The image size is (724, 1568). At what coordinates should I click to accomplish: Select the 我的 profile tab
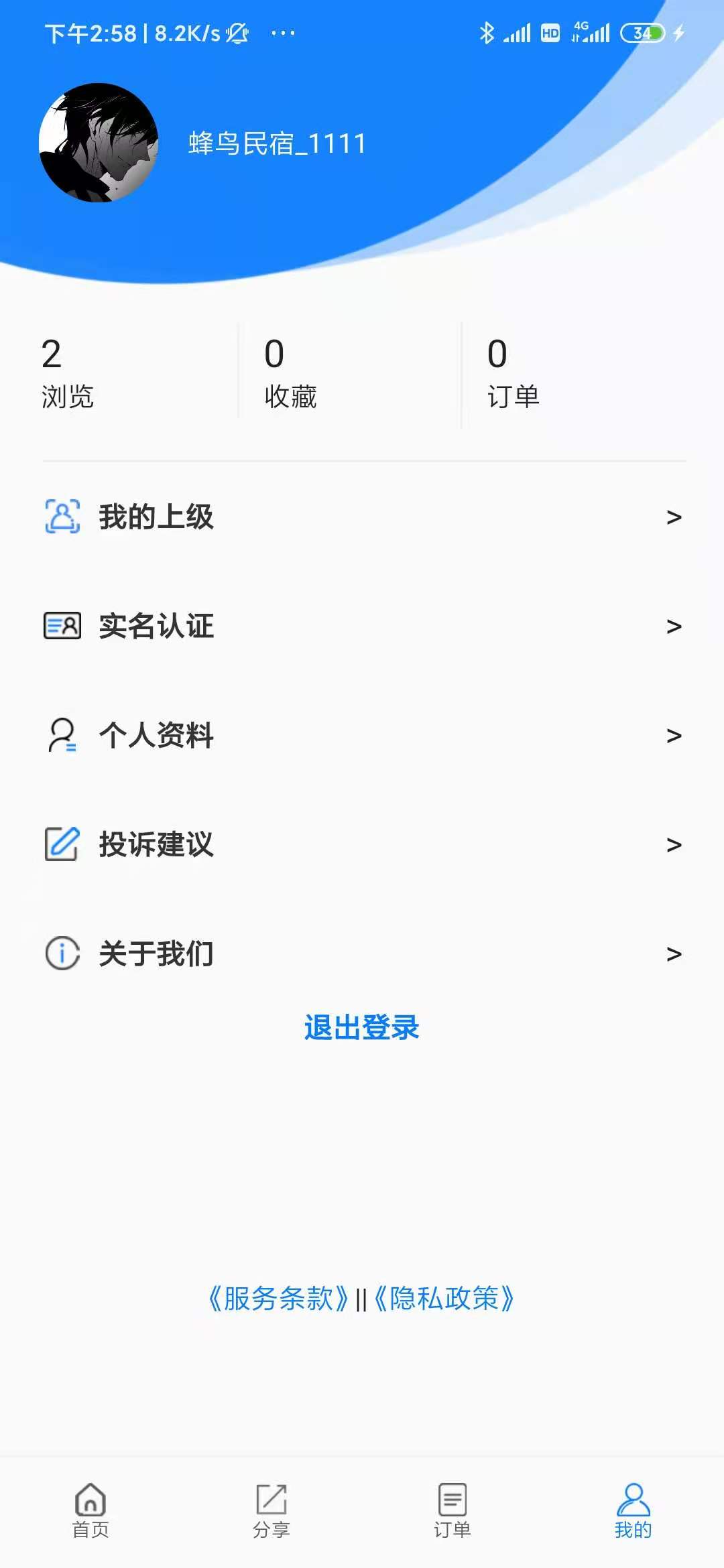tap(633, 1510)
